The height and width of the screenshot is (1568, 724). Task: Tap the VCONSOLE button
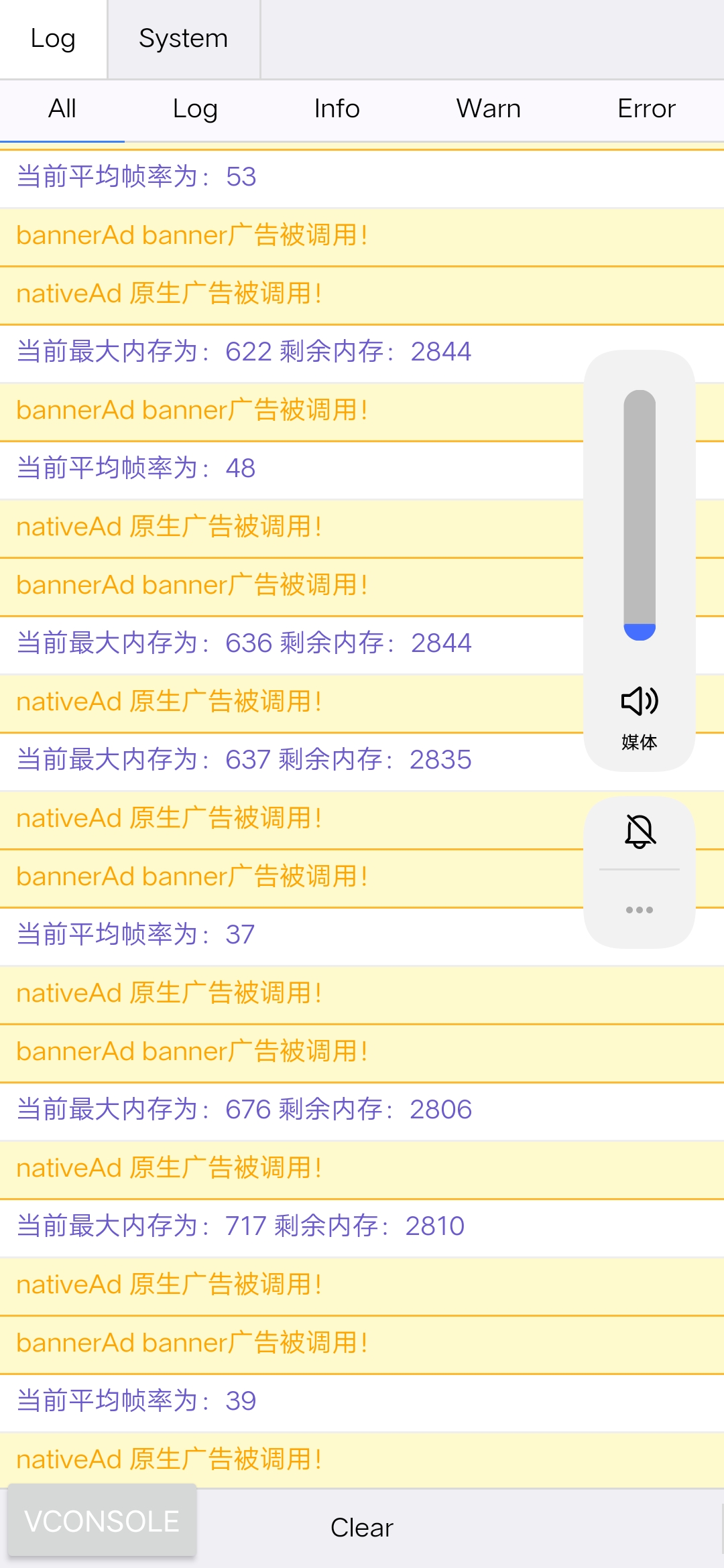(x=102, y=1521)
